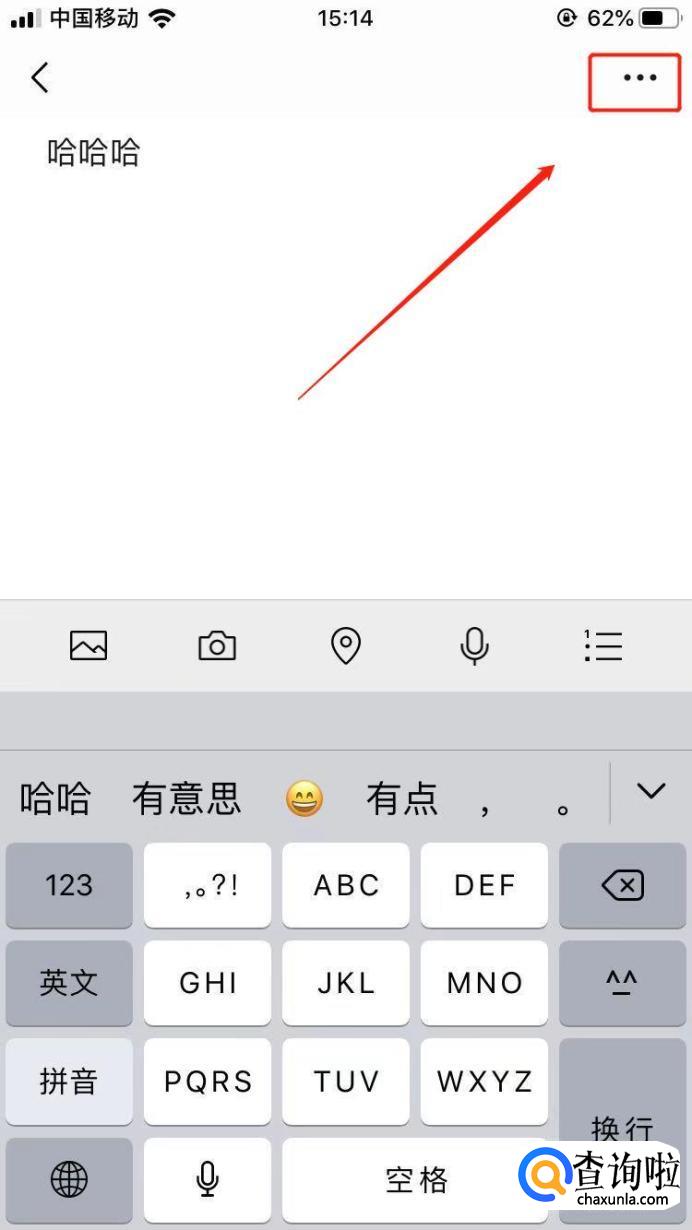Image resolution: width=692 pixels, height=1230 pixels.
Task: Switch the keyboard to 英文
Action: coord(69,983)
